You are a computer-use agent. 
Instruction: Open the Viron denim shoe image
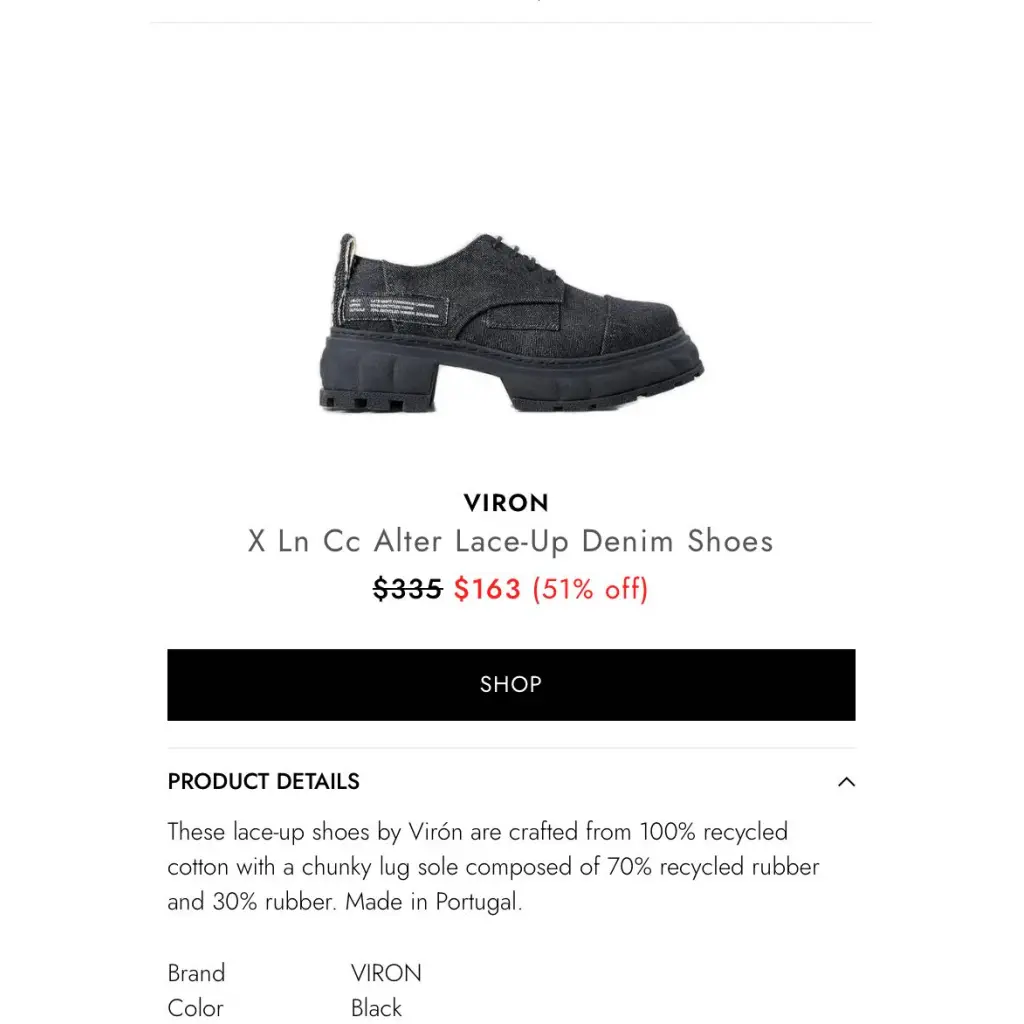(511, 322)
